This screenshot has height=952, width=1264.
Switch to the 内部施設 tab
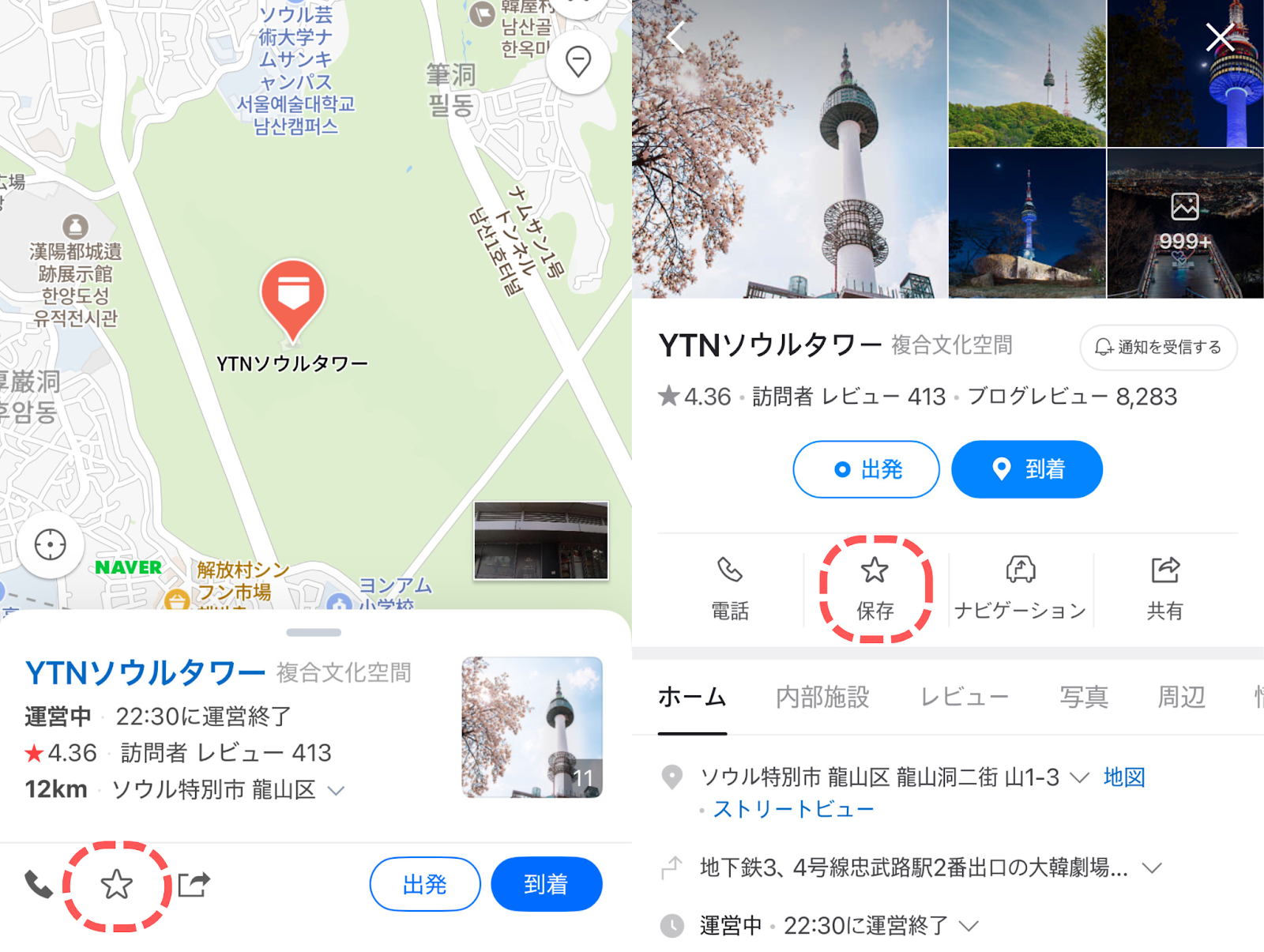pyautogui.click(x=822, y=697)
